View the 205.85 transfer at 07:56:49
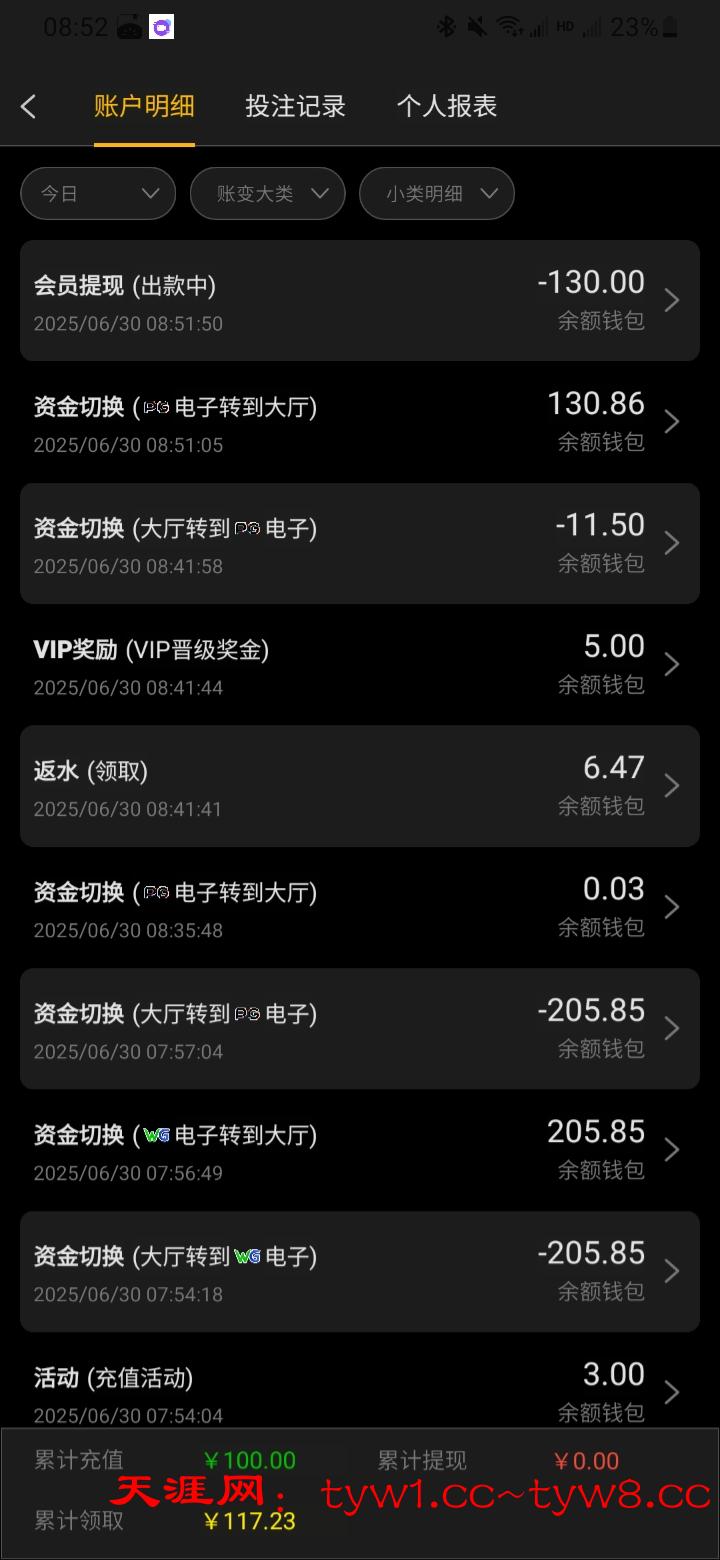This screenshot has width=720, height=1560. [360, 1150]
